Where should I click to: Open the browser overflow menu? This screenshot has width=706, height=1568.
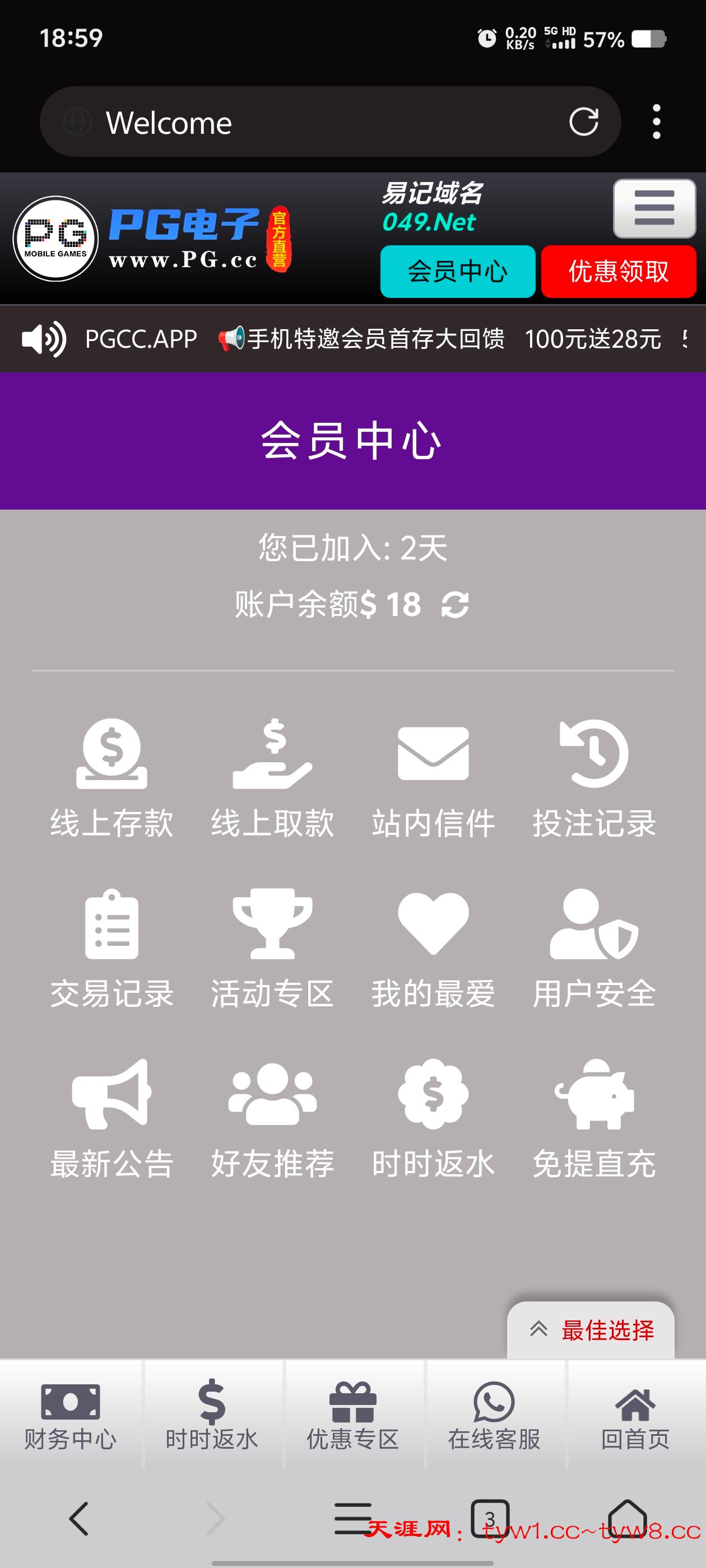click(656, 122)
